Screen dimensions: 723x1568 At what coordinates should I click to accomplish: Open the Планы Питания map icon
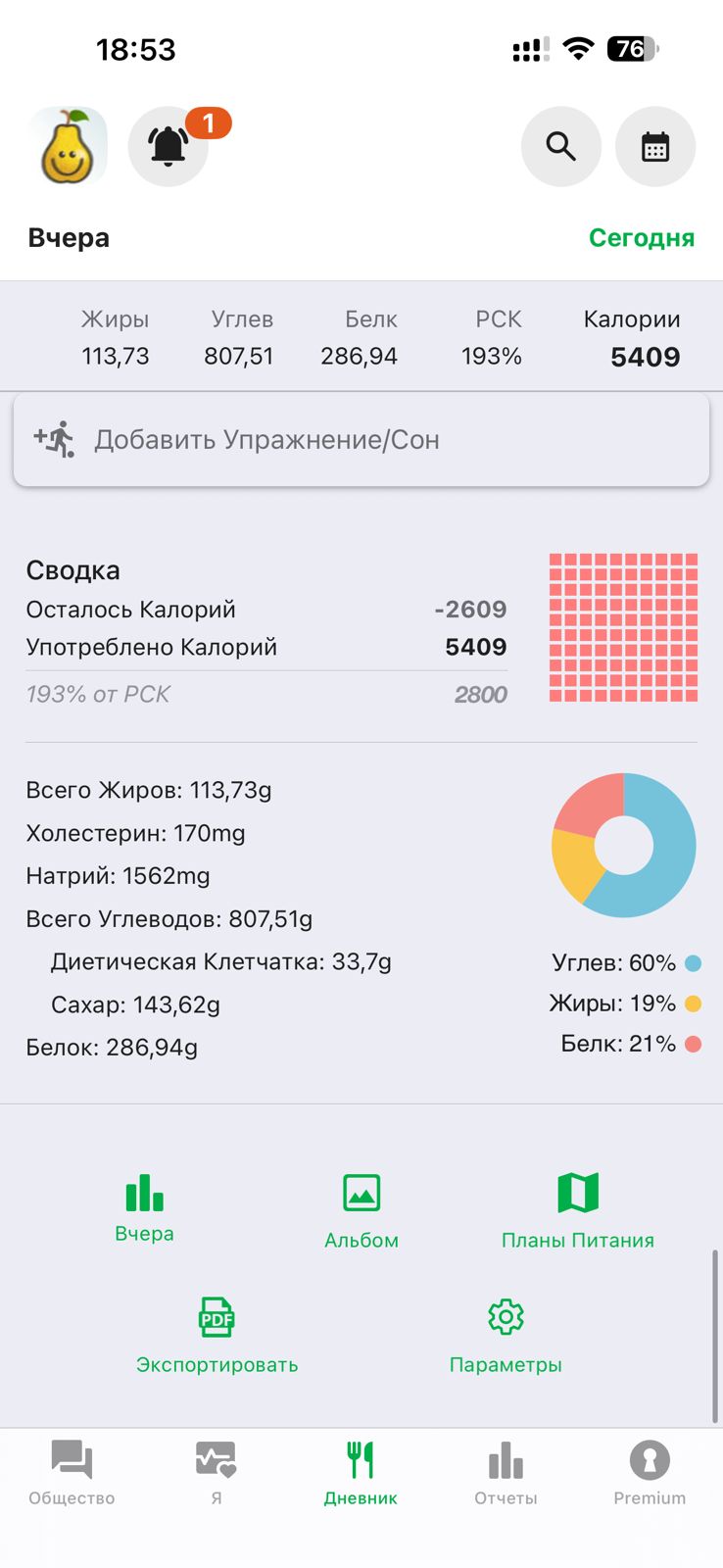[577, 1193]
